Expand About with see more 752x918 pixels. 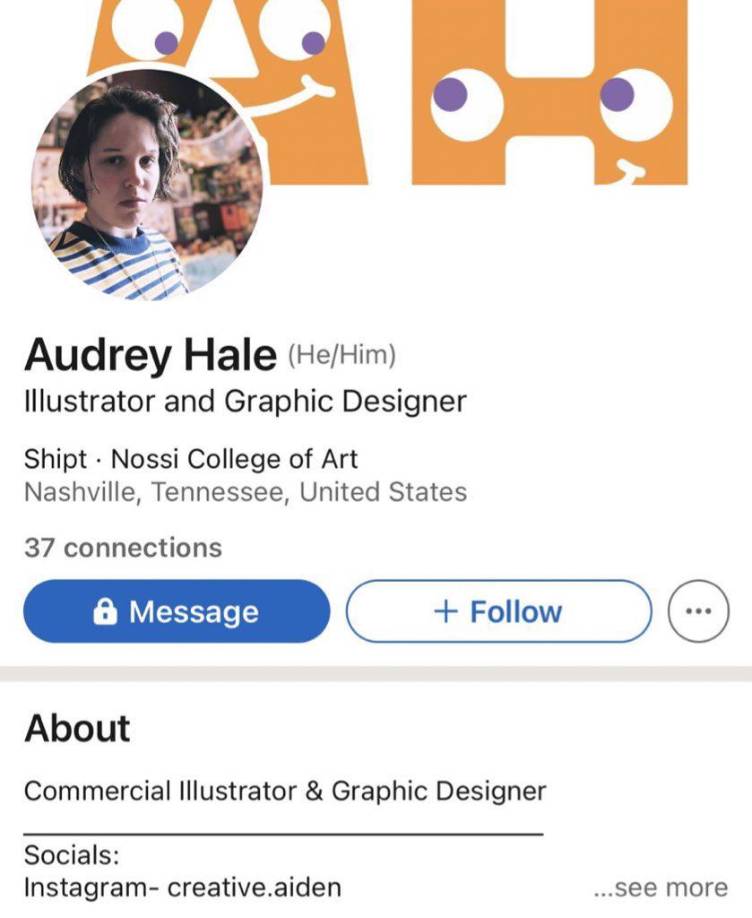pos(660,887)
